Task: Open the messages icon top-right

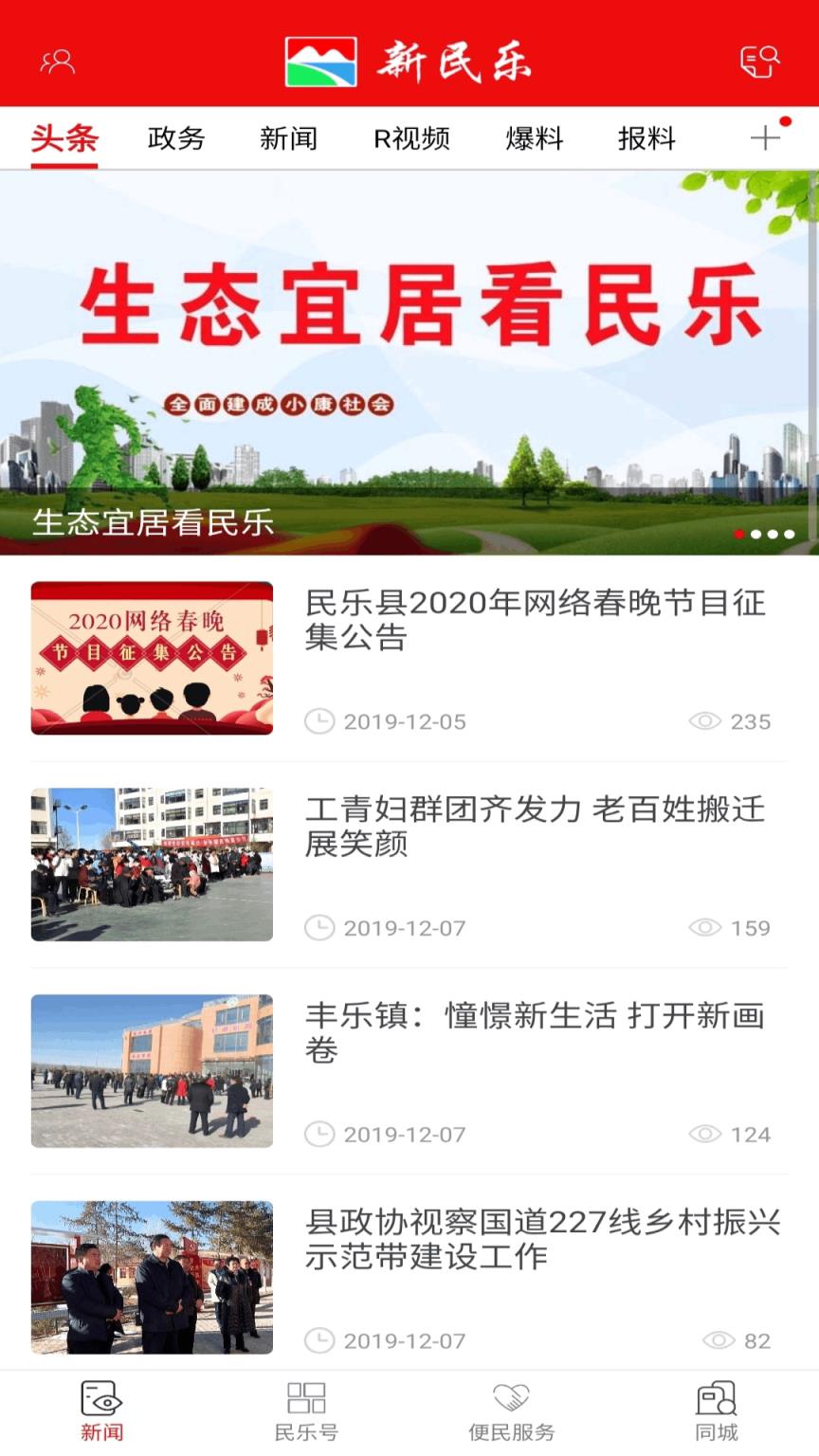Action: [x=758, y=61]
